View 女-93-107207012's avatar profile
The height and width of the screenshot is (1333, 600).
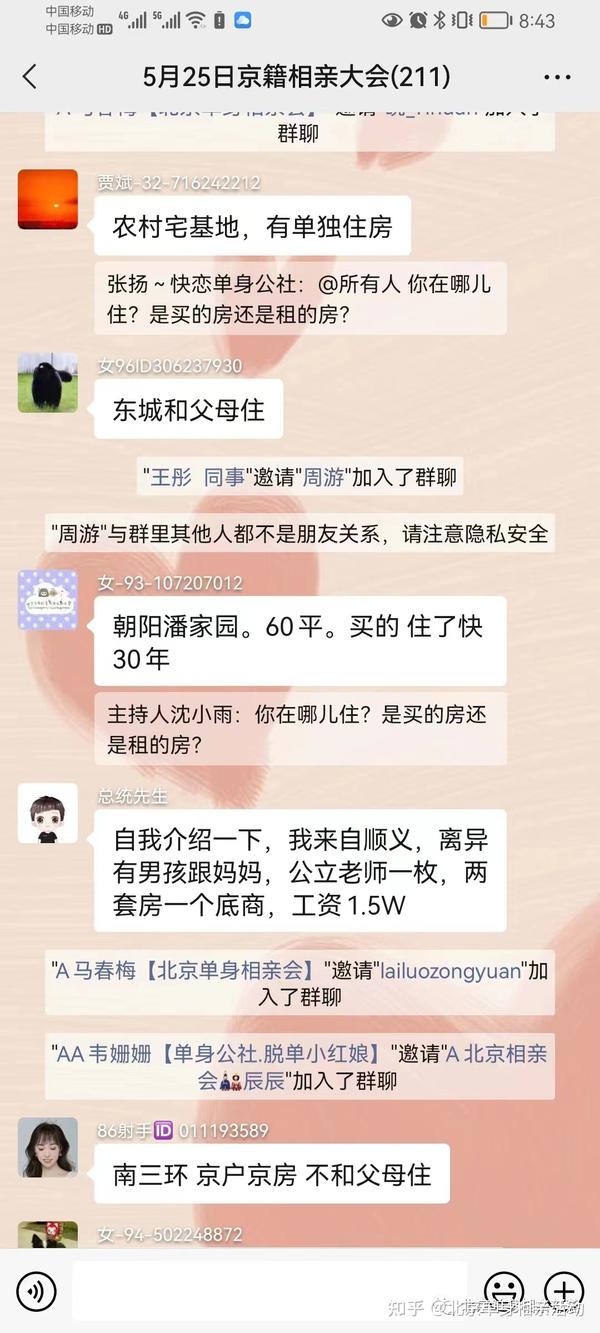click(48, 600)
